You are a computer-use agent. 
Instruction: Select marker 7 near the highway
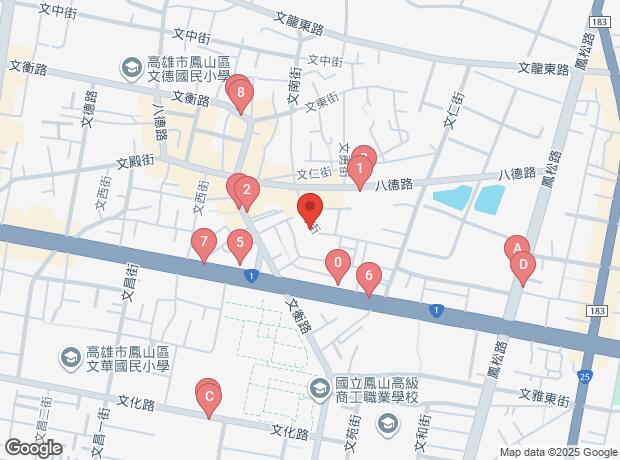click(204, 244)
